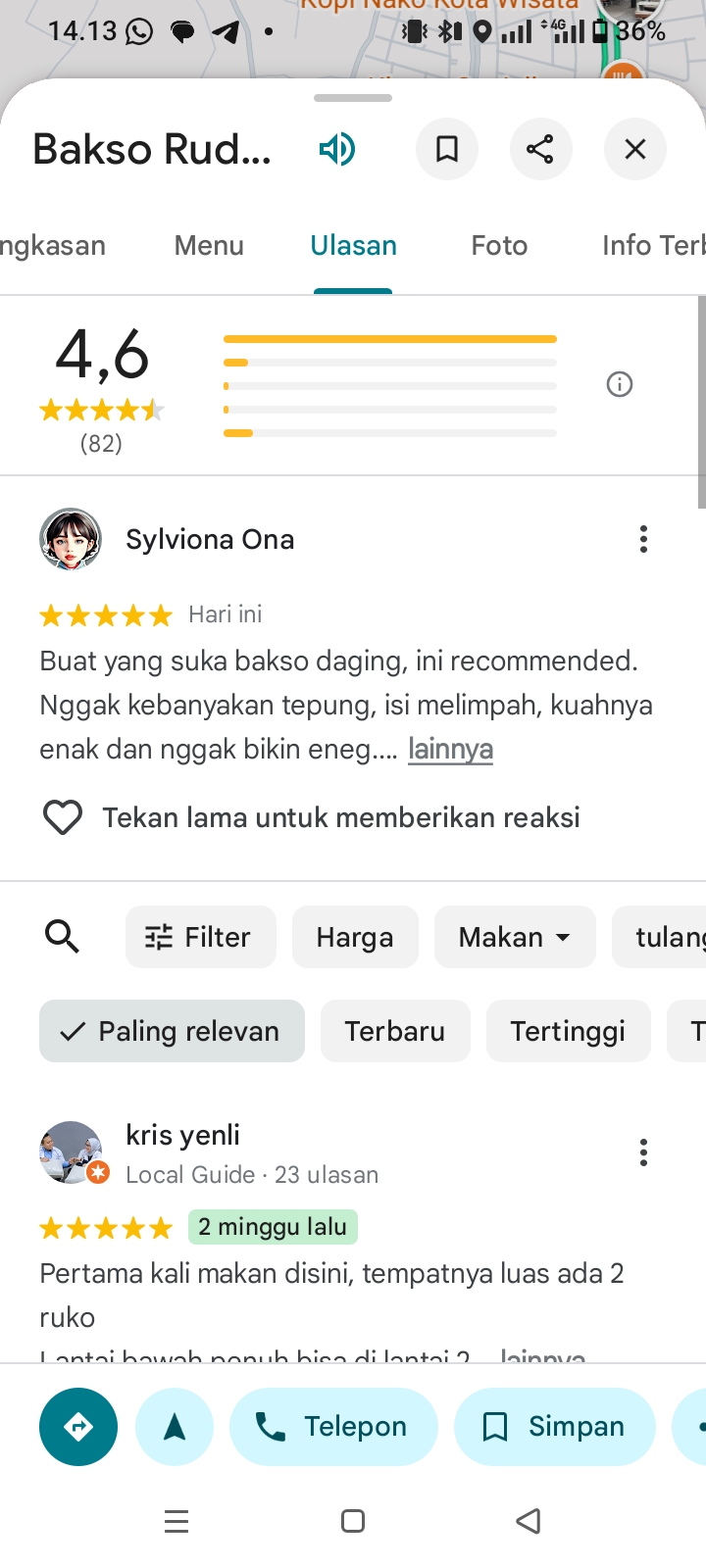The image size is (706, 1568).
Task: Open options for Sylviona Ona's review
Action: pyautogui.click(x=643, y=539)
